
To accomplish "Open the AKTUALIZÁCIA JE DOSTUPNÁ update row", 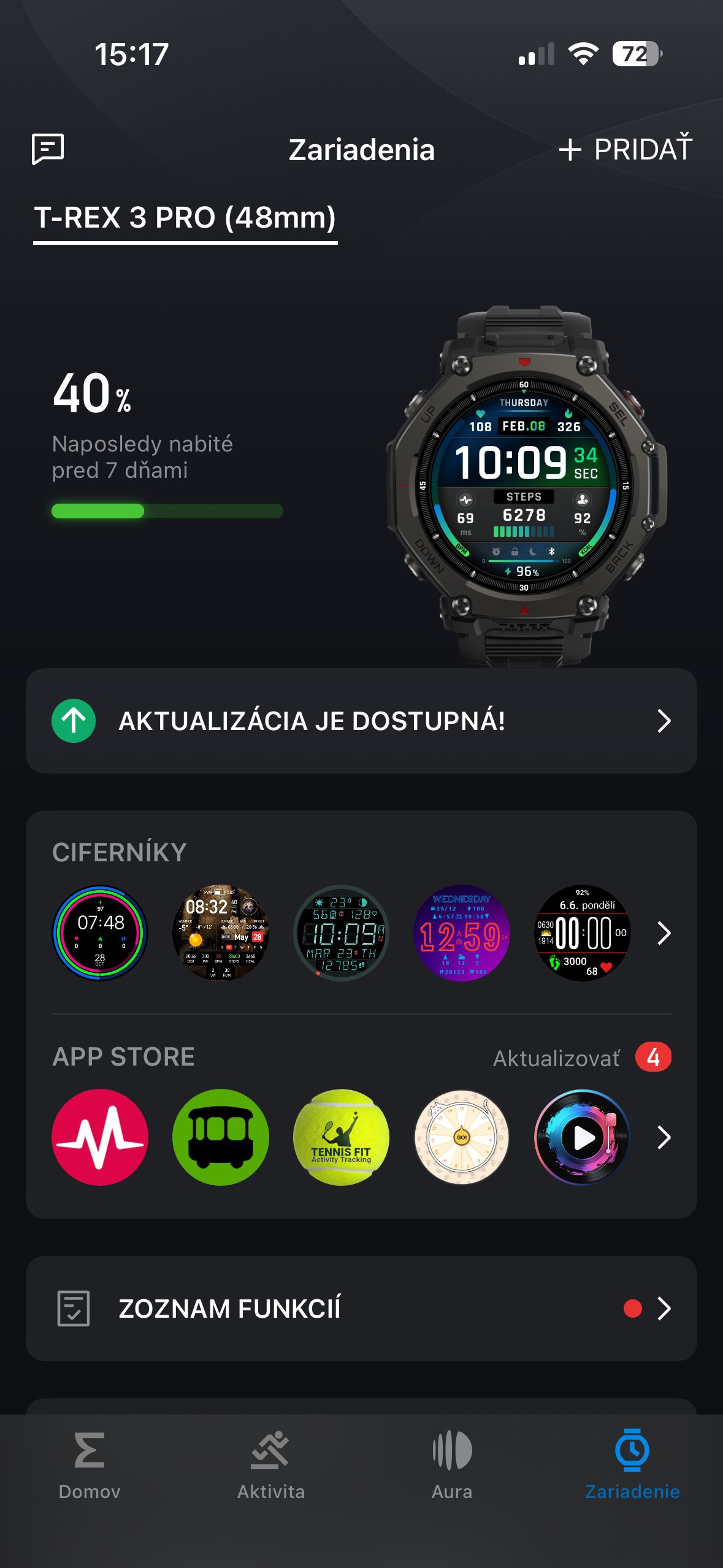I will pos(361,721).
